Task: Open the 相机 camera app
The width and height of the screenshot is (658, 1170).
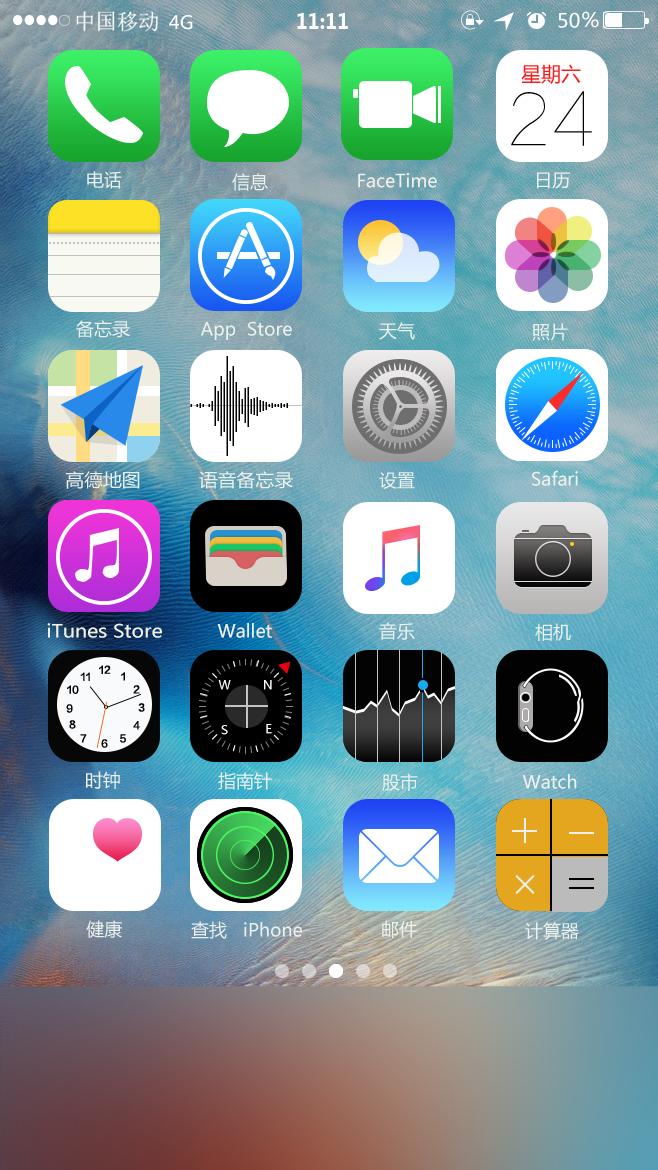Action: pyautogui.click(x=552, y=556)
